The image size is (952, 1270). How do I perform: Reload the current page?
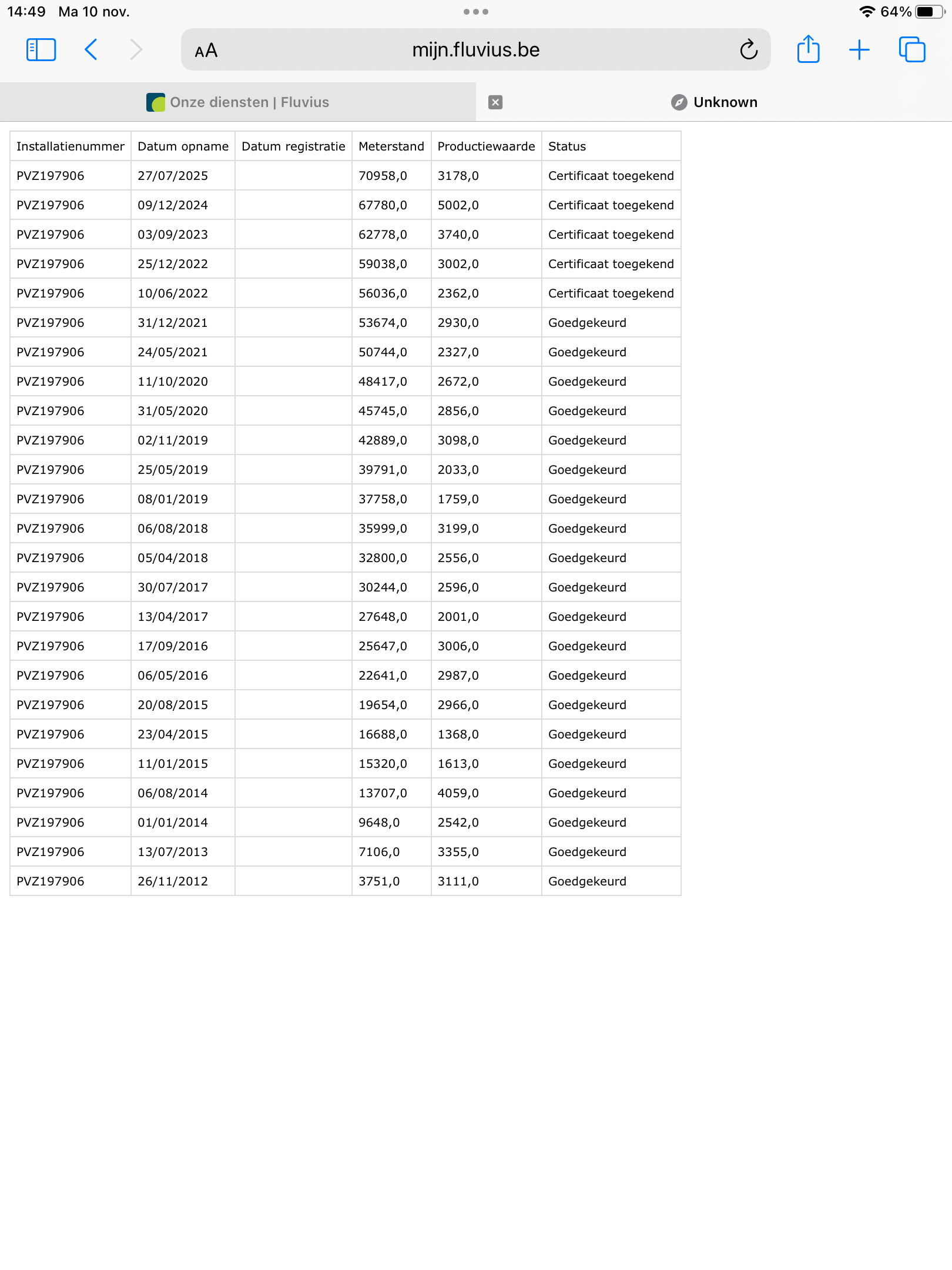pos(749,50)
